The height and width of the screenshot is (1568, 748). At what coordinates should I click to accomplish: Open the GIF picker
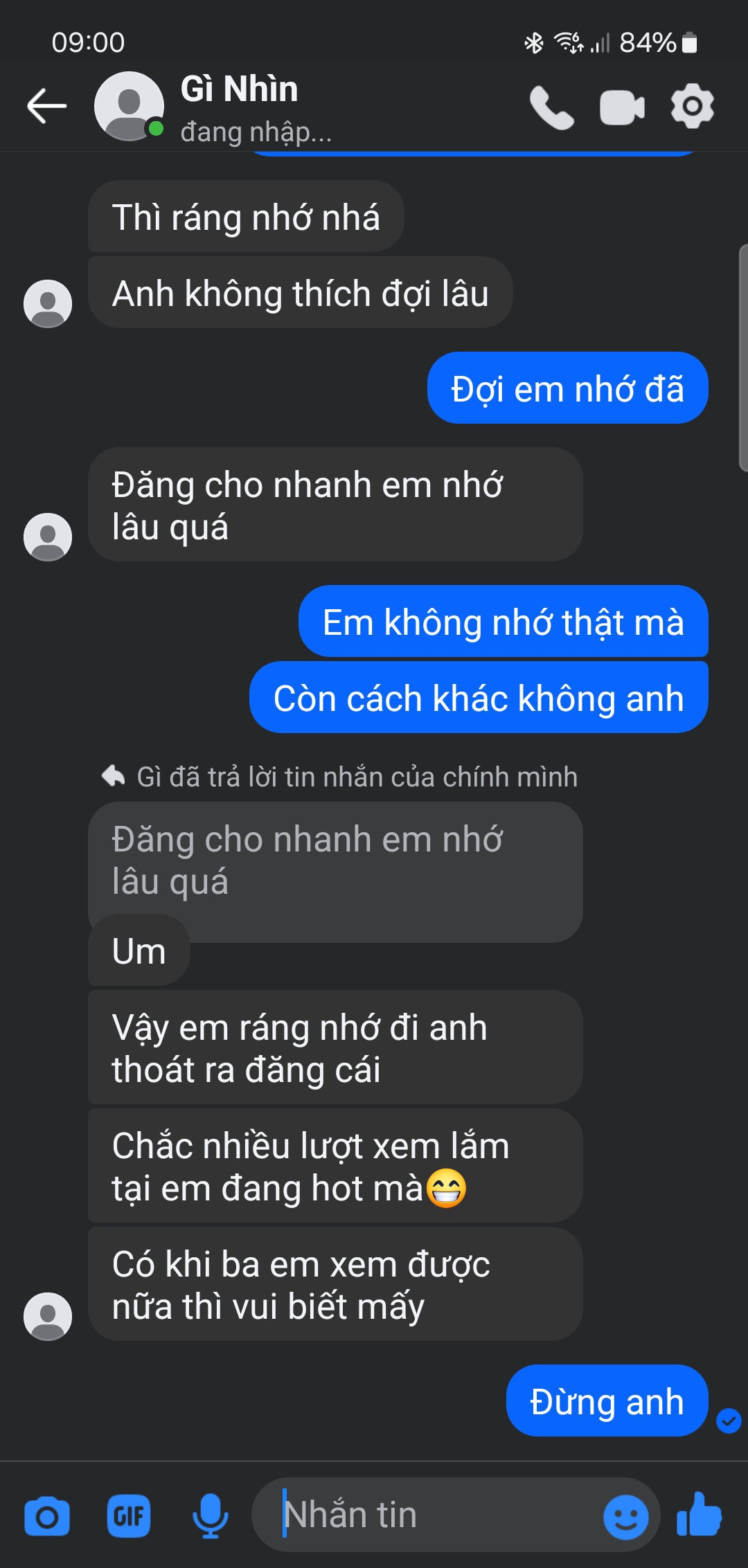click(x=129, y=1516)
